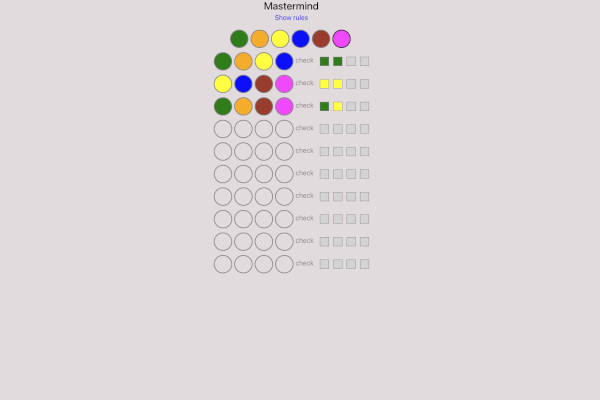Viewport: 600px width, 400px height.
Task: Choose the yellow palette color
Action: (x=280, y=39)
